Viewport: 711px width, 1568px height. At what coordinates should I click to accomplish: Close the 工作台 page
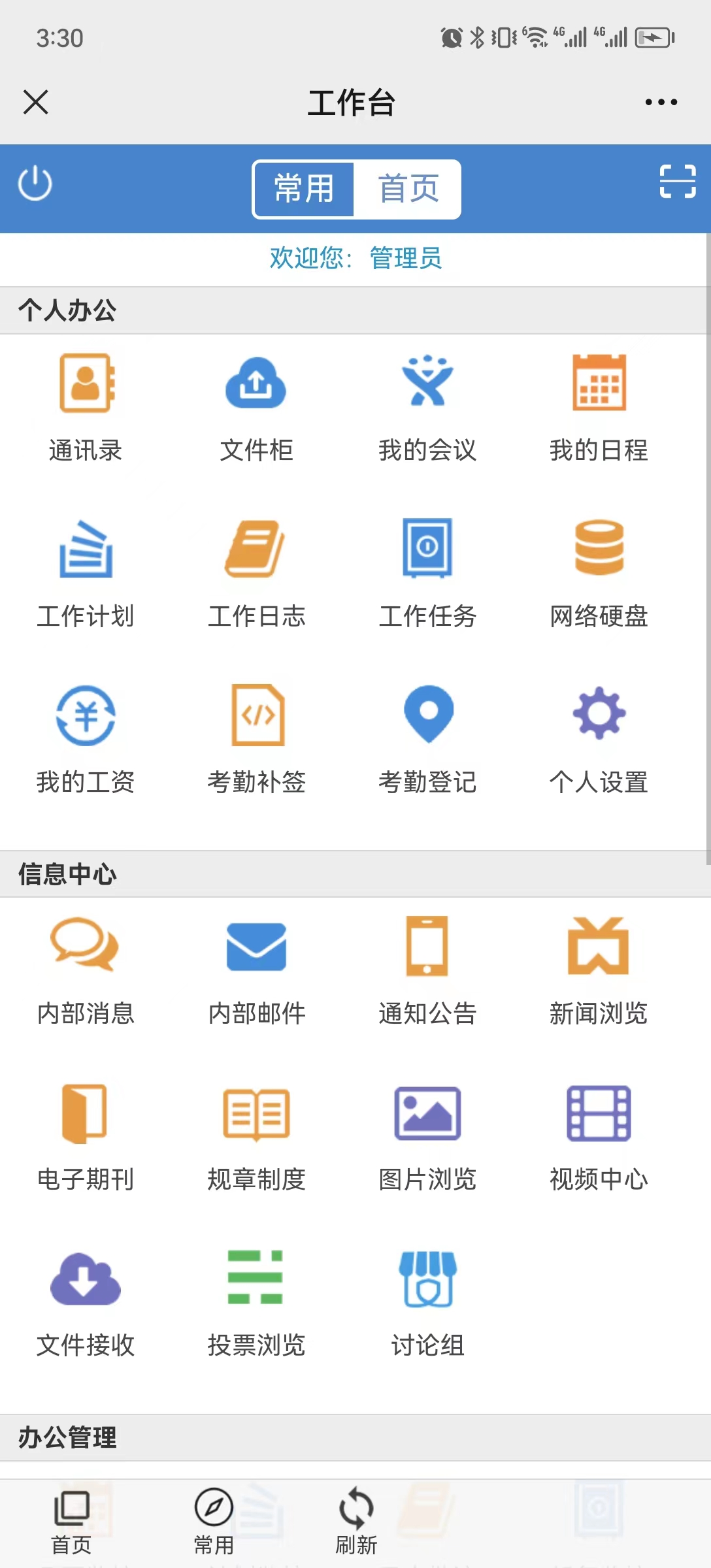tap(36, 102)
